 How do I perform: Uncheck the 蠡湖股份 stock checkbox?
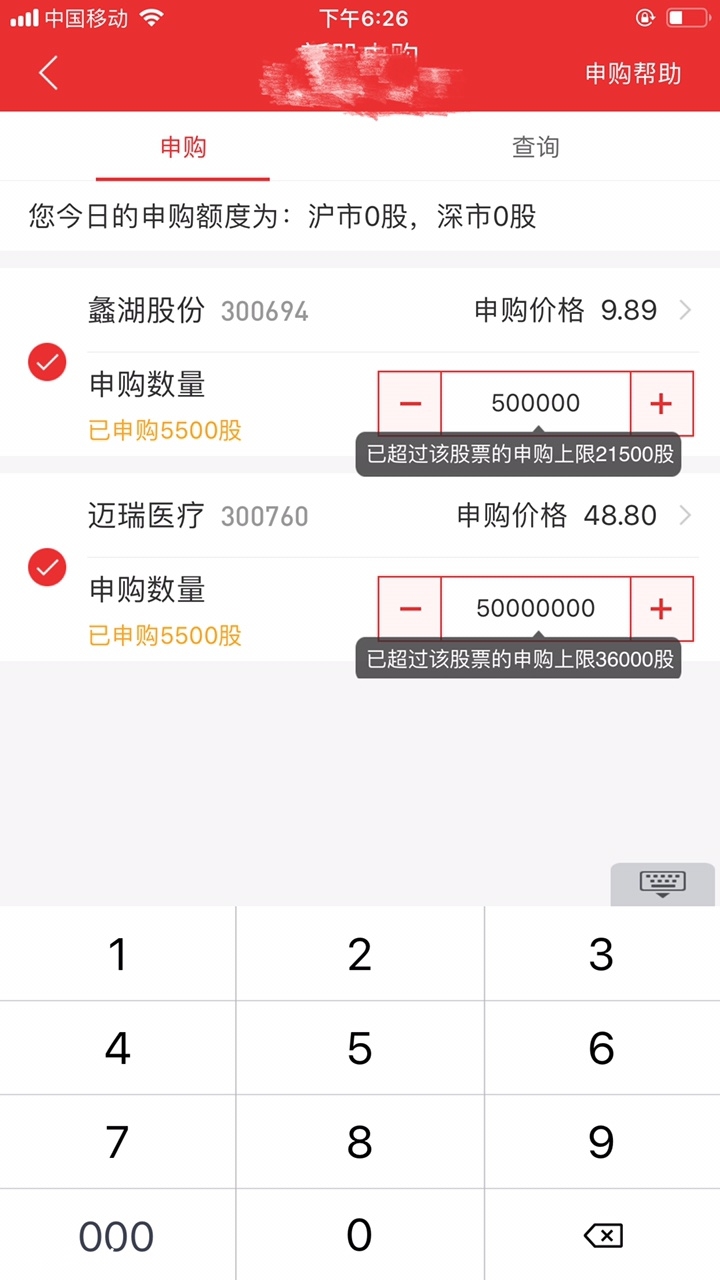(x=47, y=362)
